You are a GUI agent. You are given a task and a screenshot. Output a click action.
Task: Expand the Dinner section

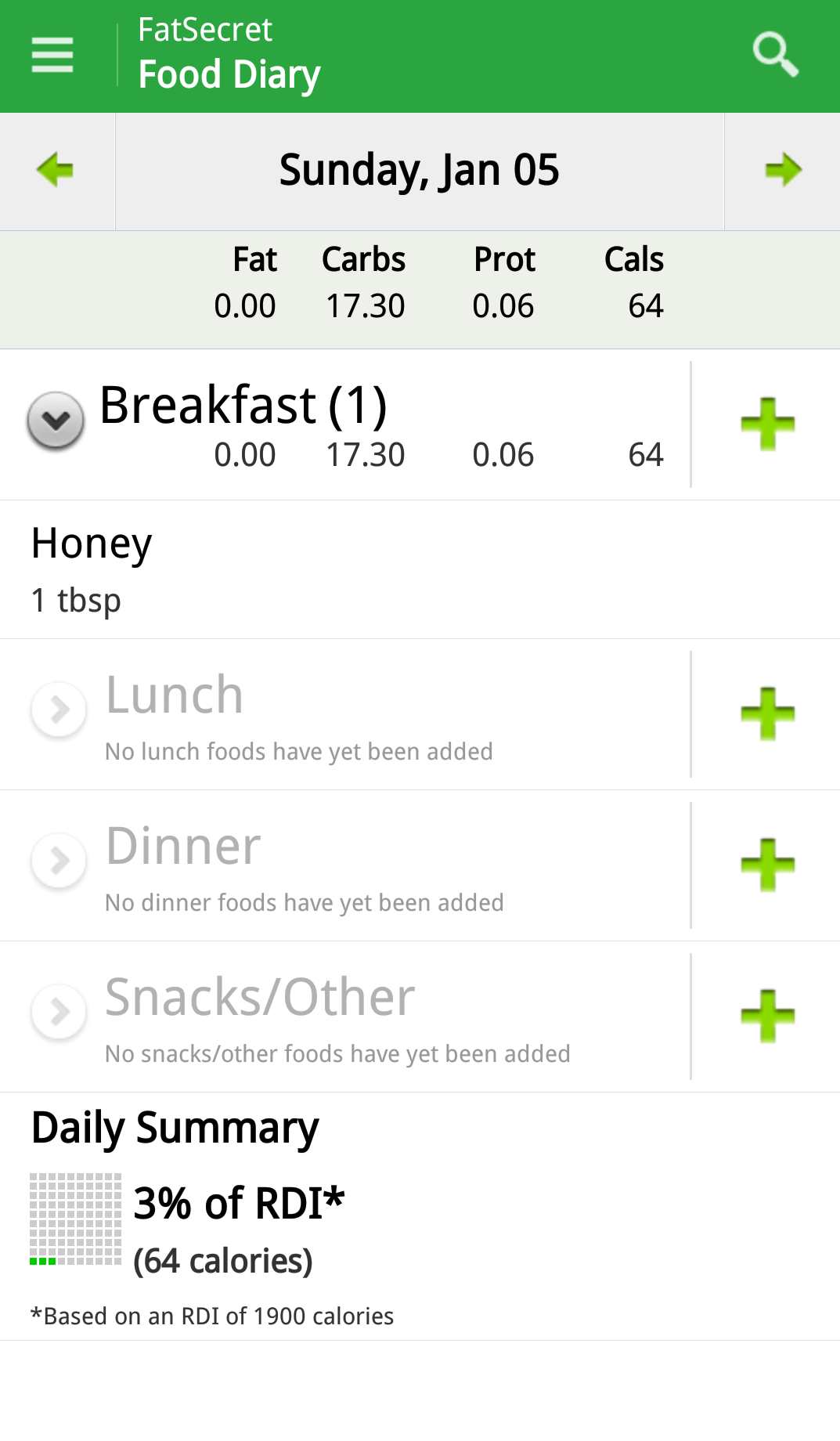click(59, 861)
